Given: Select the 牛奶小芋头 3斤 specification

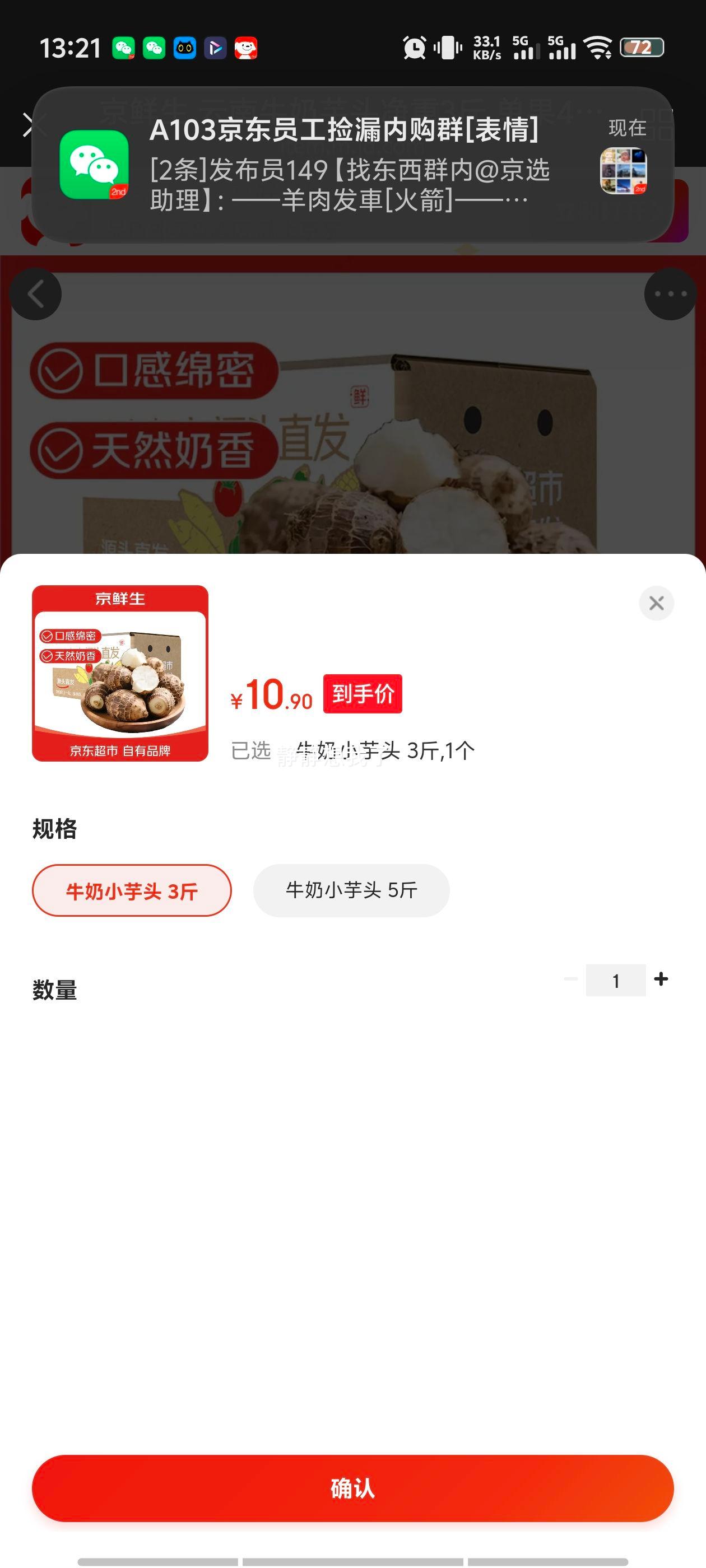Looking at the screenshot, I should (x=132, y=890).
